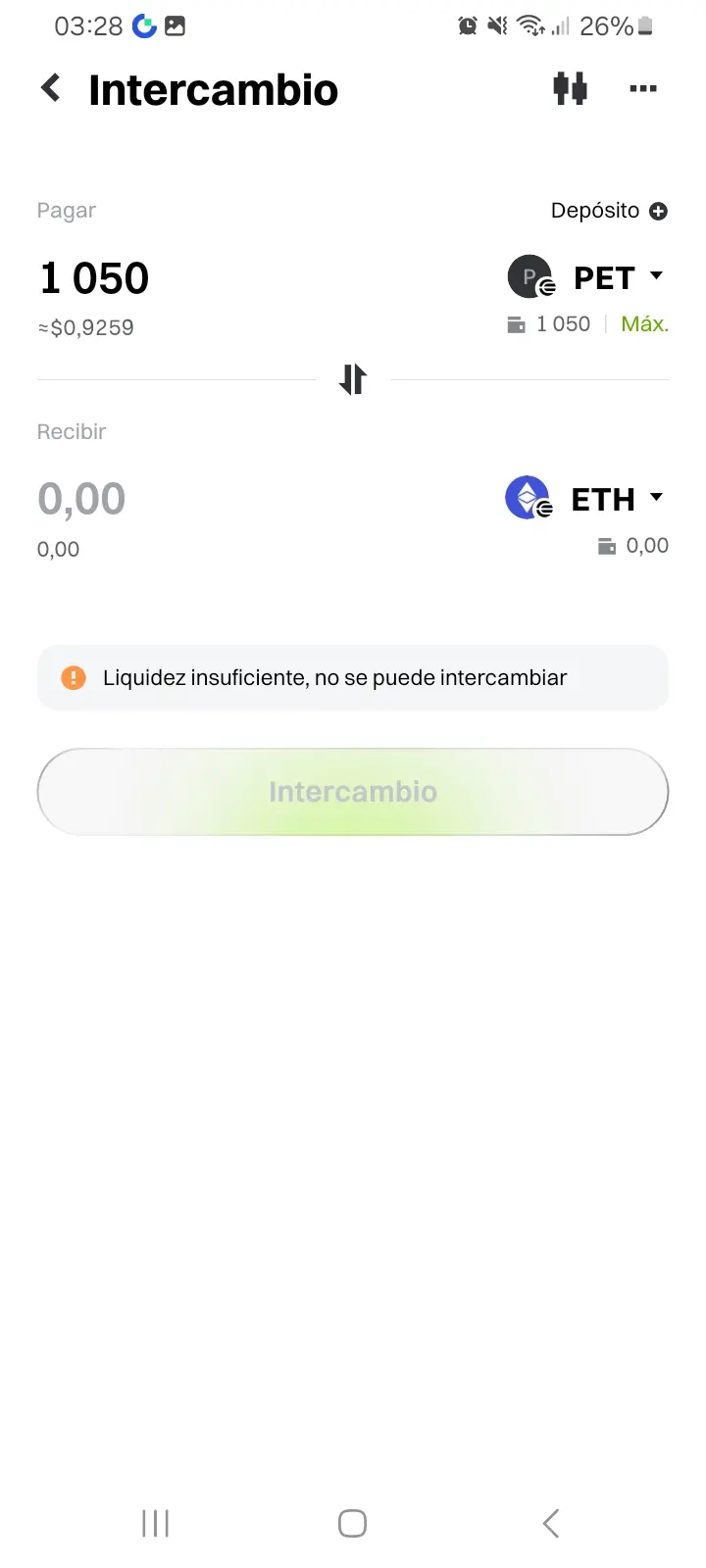Tap Depósito to add funds

(x=608, y=211)
